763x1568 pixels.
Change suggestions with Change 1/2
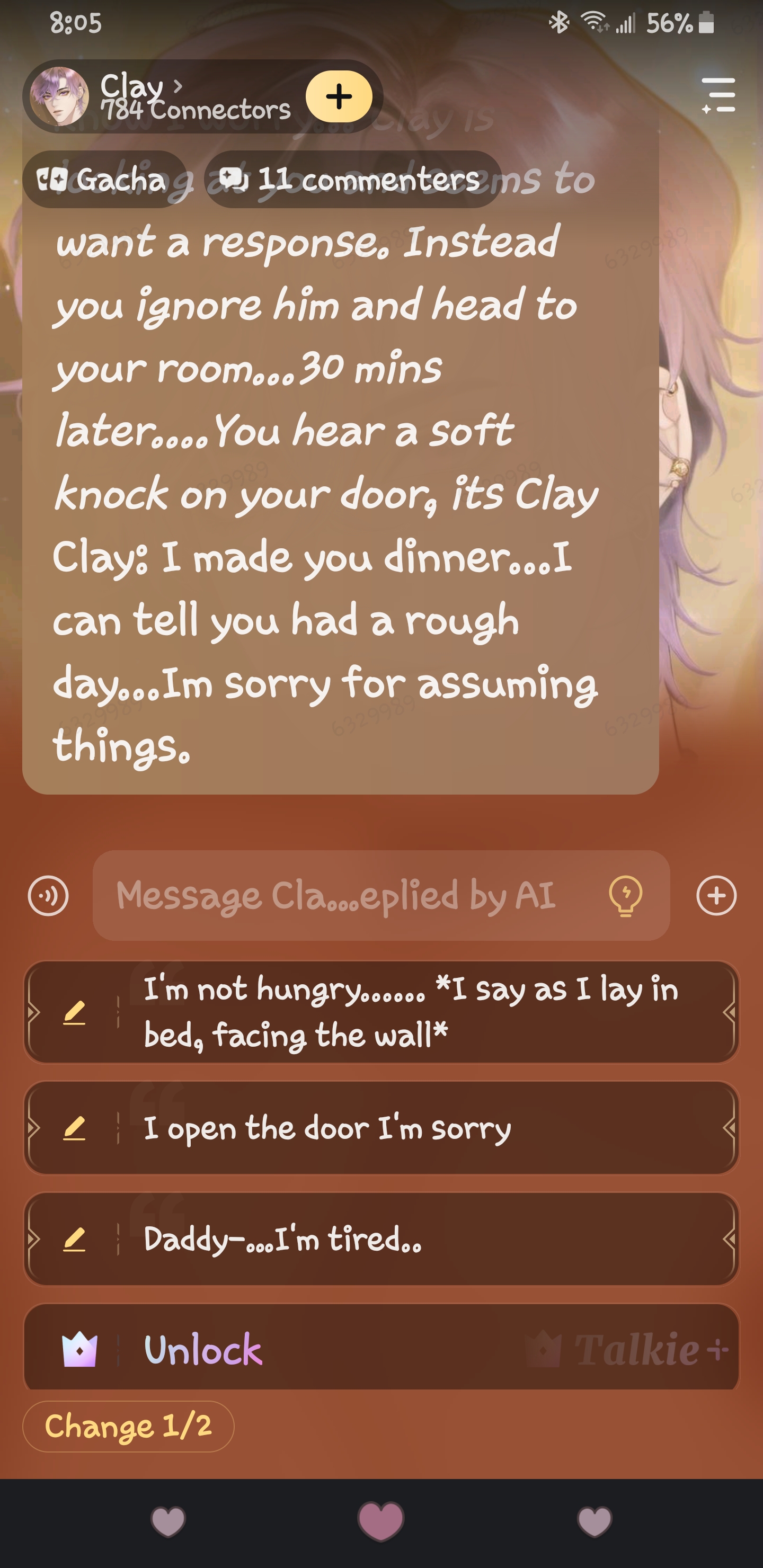128,1426
